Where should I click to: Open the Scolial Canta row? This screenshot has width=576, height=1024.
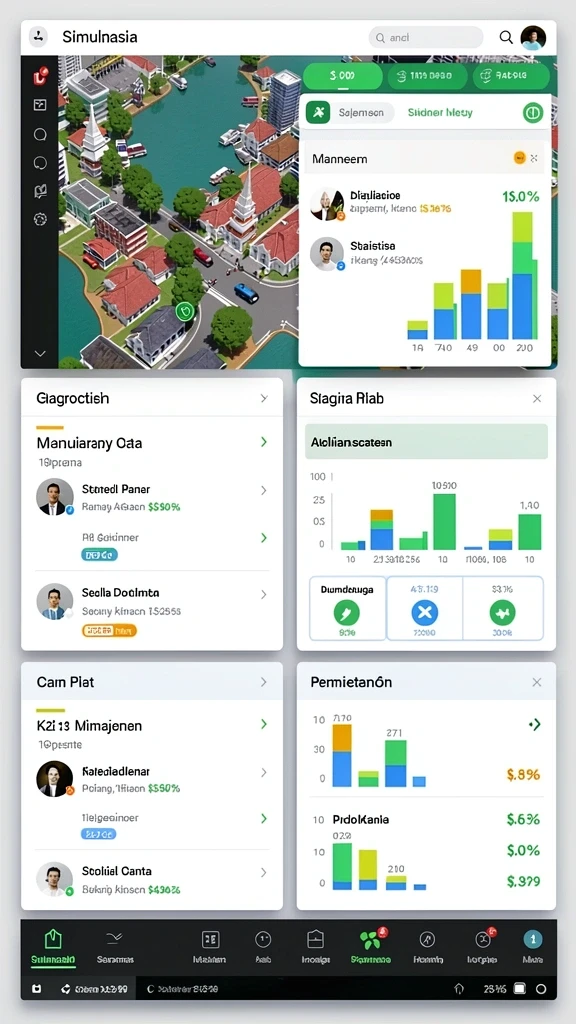152,880
